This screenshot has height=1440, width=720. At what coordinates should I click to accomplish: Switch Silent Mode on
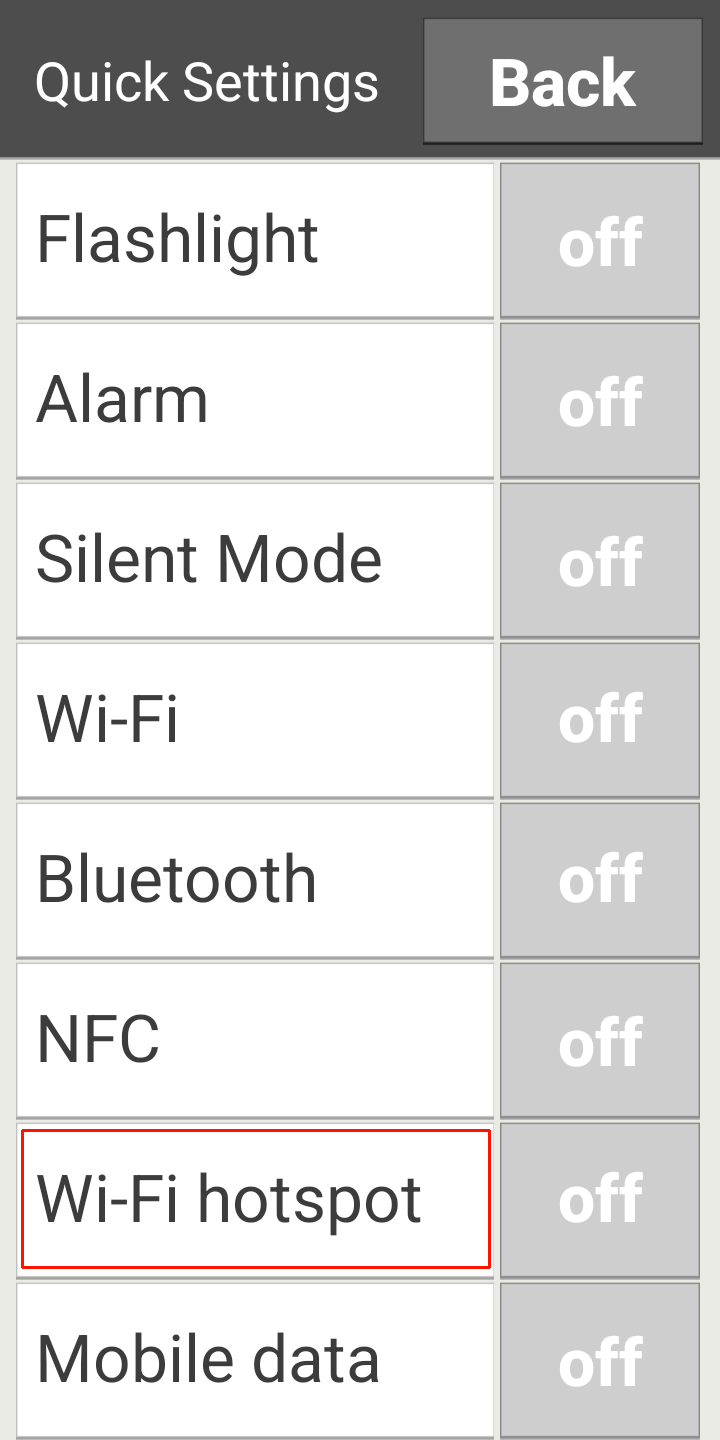[599, 561]
